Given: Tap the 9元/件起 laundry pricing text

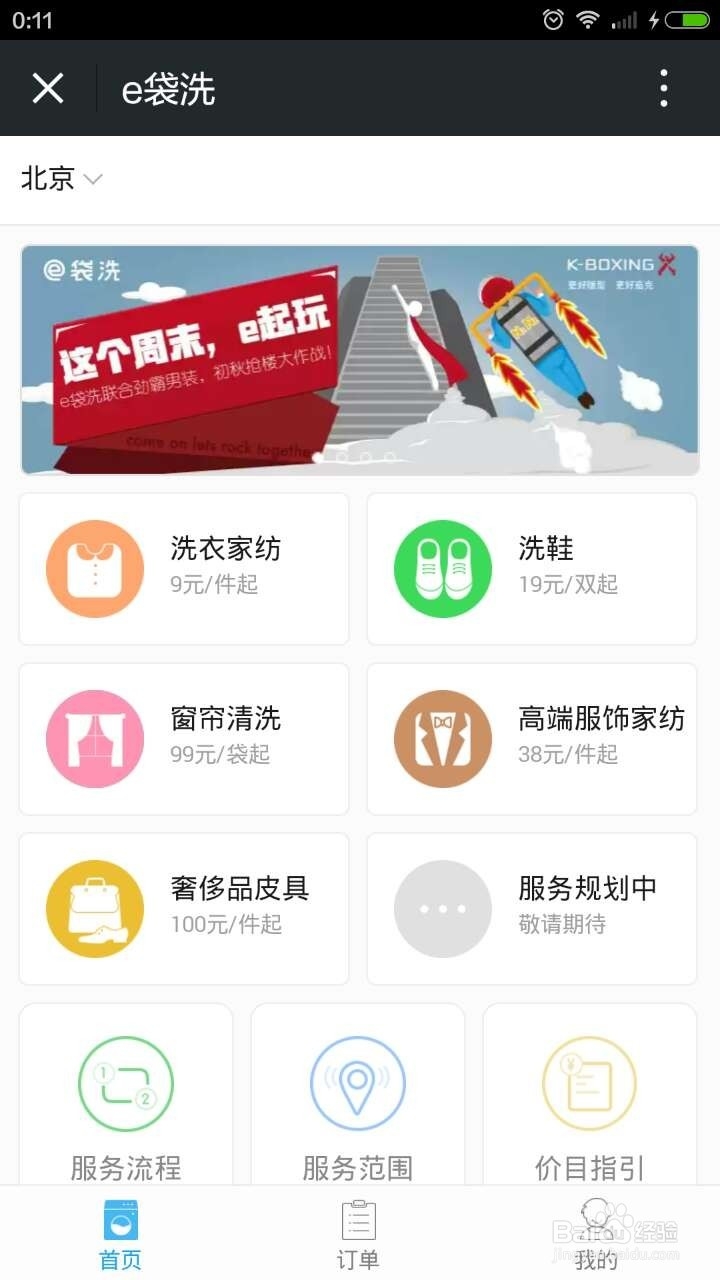Looking at the screenshot, I should 215,586.
